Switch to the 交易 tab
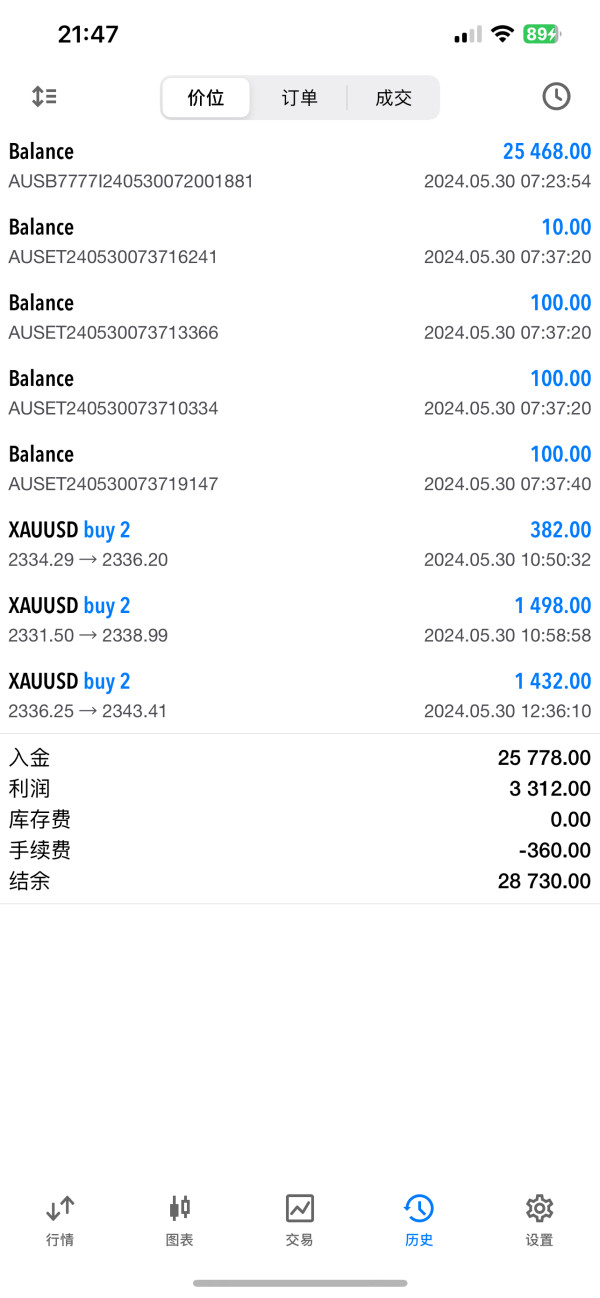600x1298 pixels. [x=299, y=1220]
